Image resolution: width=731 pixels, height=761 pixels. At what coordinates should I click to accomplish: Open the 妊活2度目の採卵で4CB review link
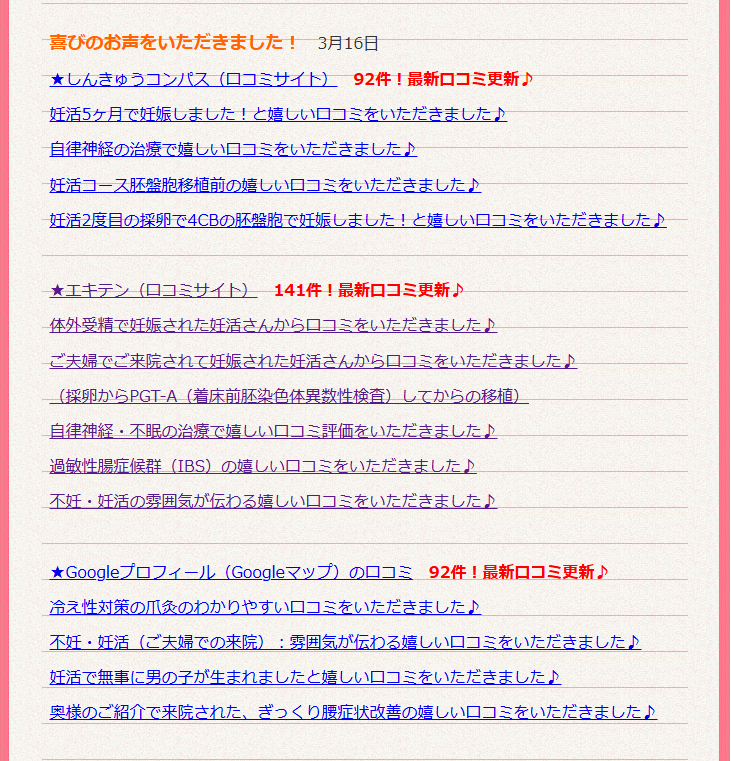point(357,220)
